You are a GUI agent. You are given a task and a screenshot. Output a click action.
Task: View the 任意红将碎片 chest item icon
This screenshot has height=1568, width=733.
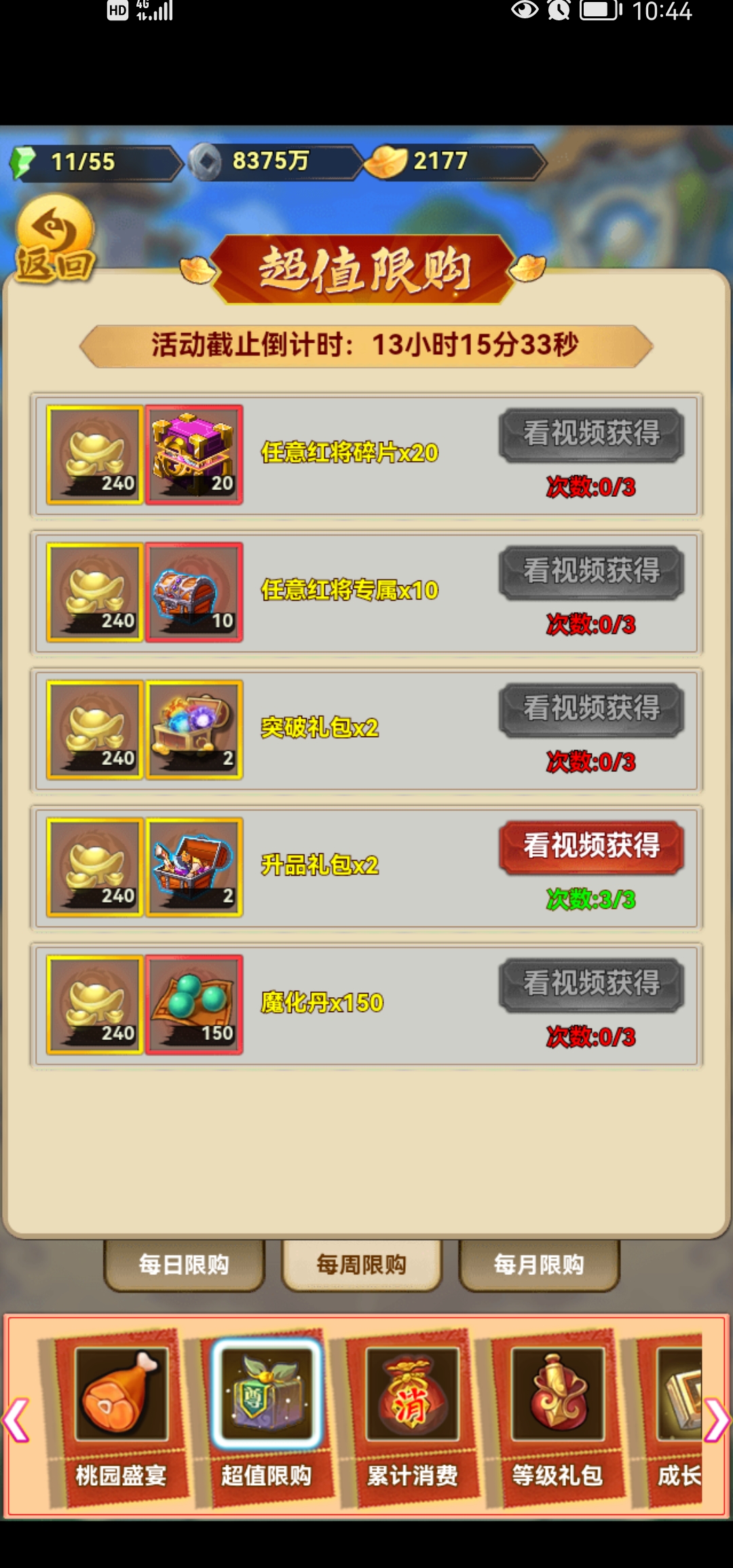195,455
